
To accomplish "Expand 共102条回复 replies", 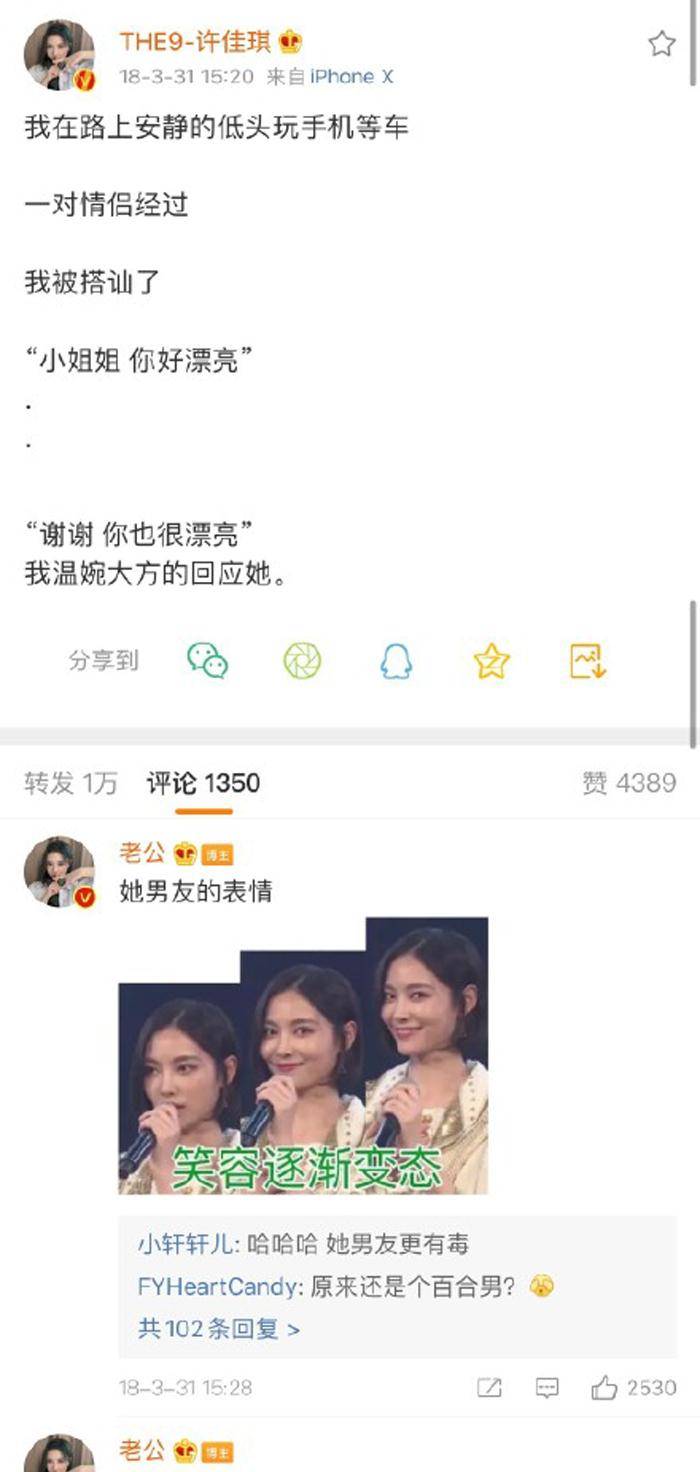I will tap(219, 1329).
